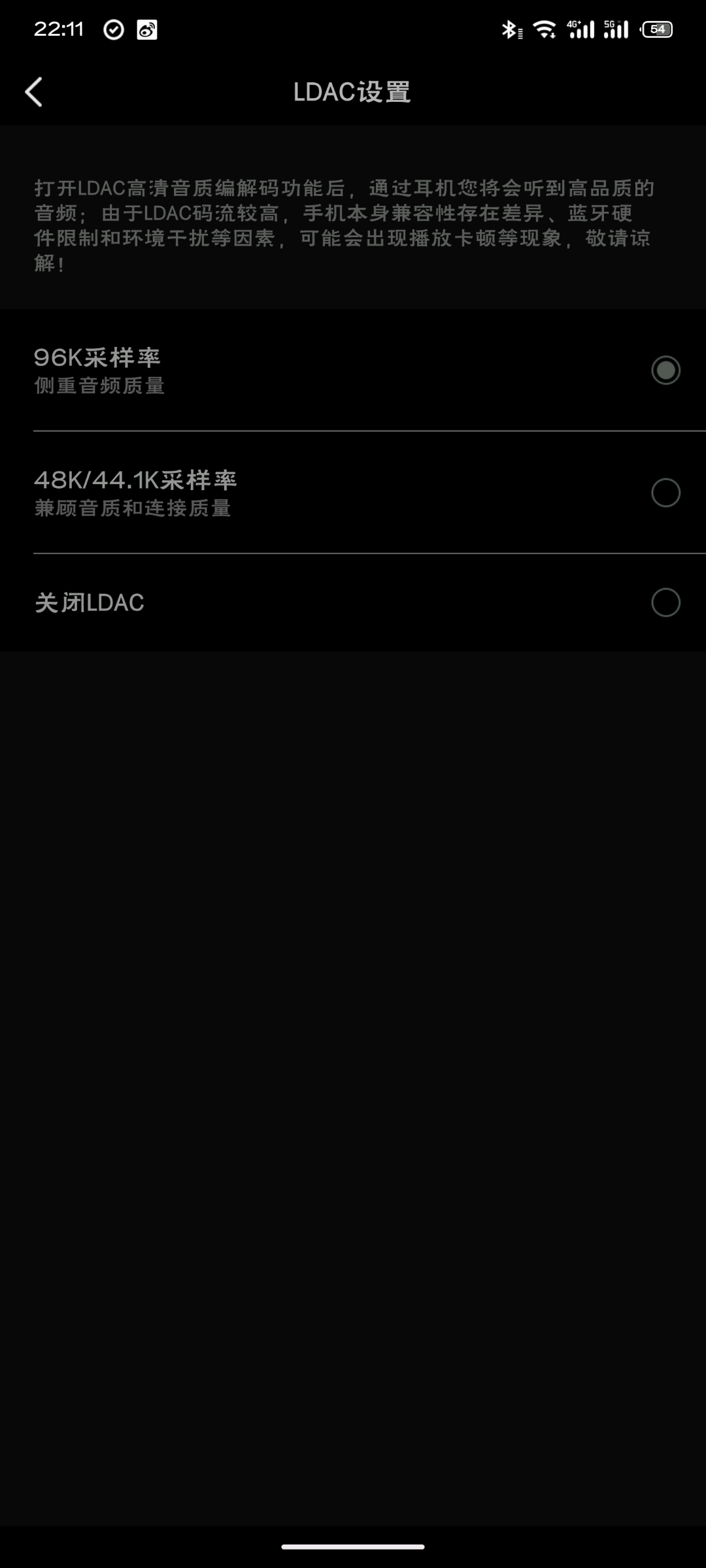Go back from LDAC设置 screen
The width and height of the screenshot is (706, 1568).
coord(34,92)
